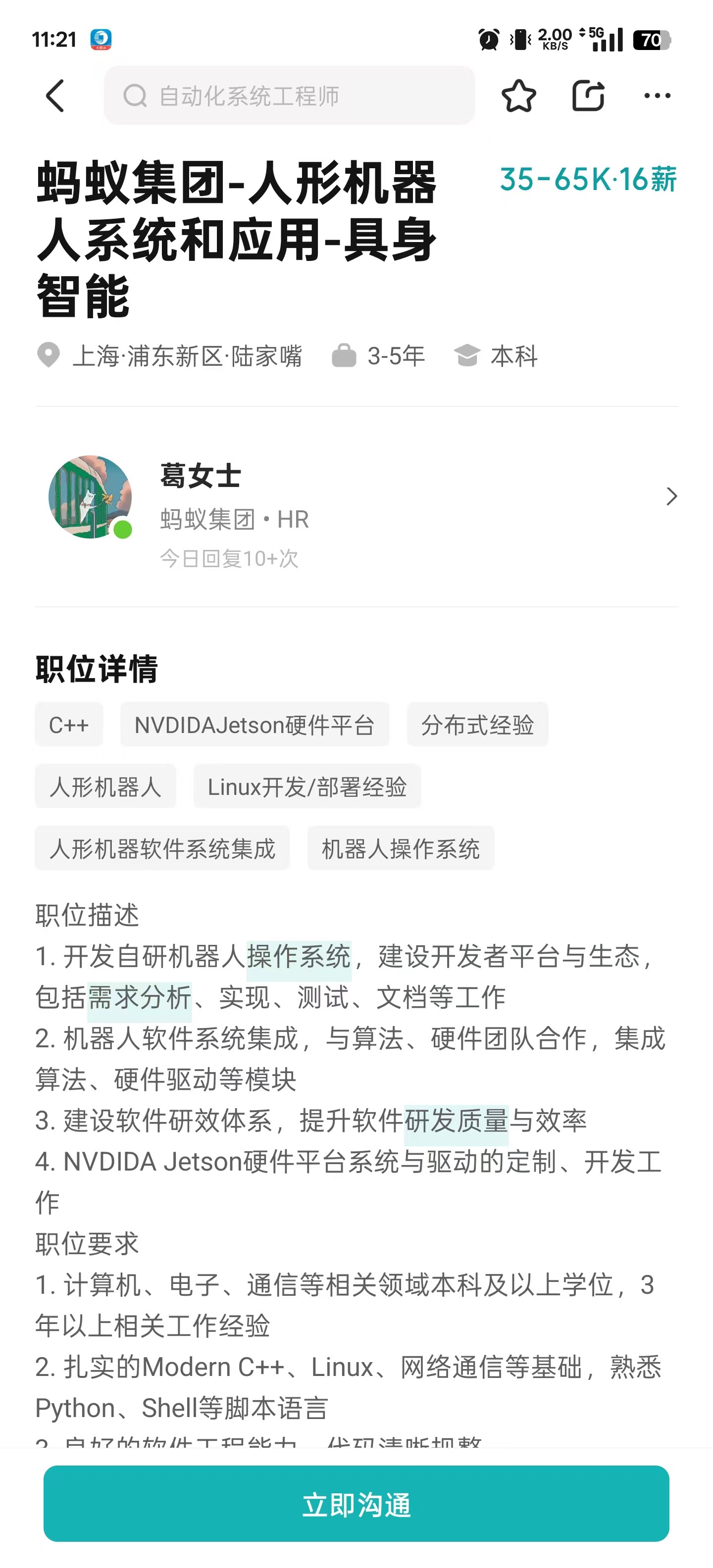Go back using the top-left arrow
713x1568 pixels.
click(55, 96)
